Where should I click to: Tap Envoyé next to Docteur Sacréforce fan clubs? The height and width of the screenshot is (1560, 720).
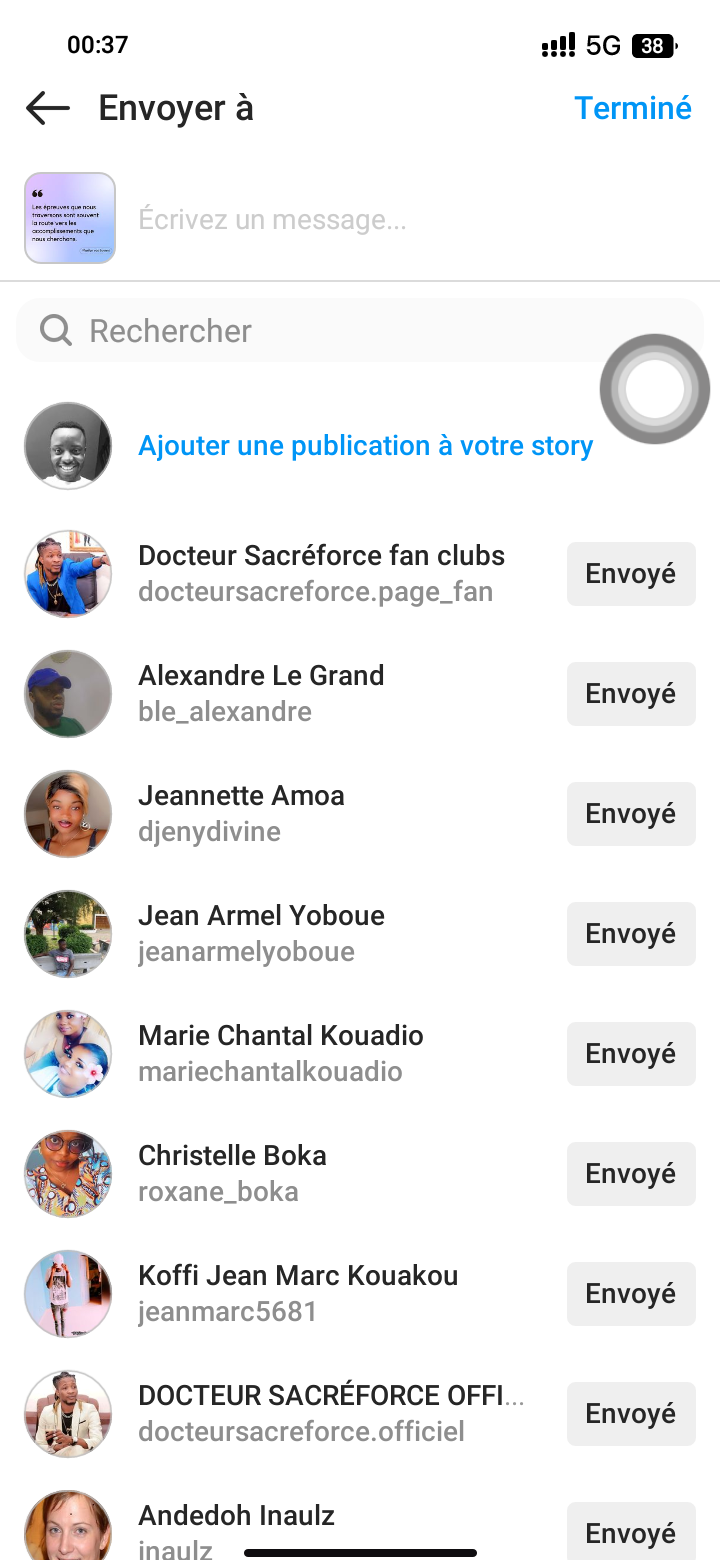pos(630,574)
